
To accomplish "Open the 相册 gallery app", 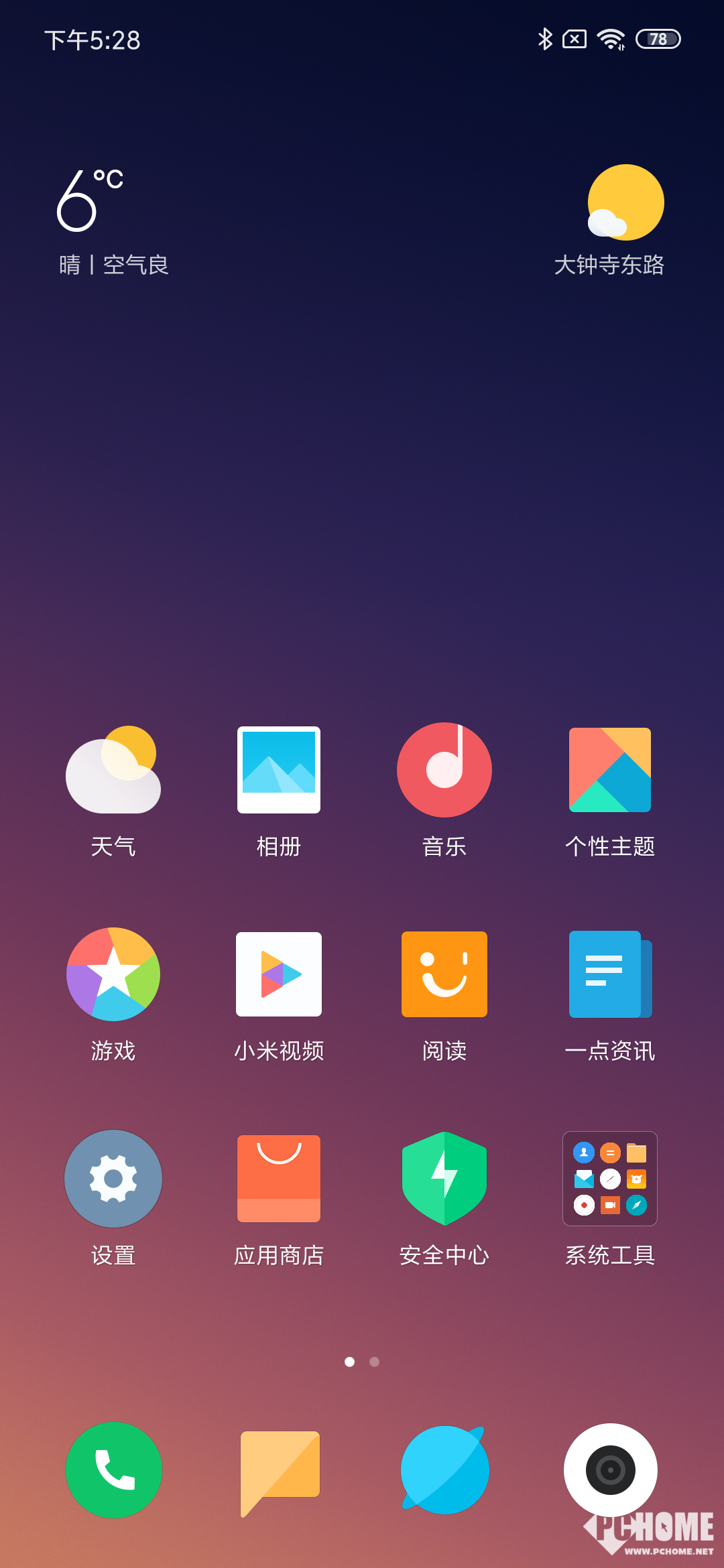I will (279, 771).
